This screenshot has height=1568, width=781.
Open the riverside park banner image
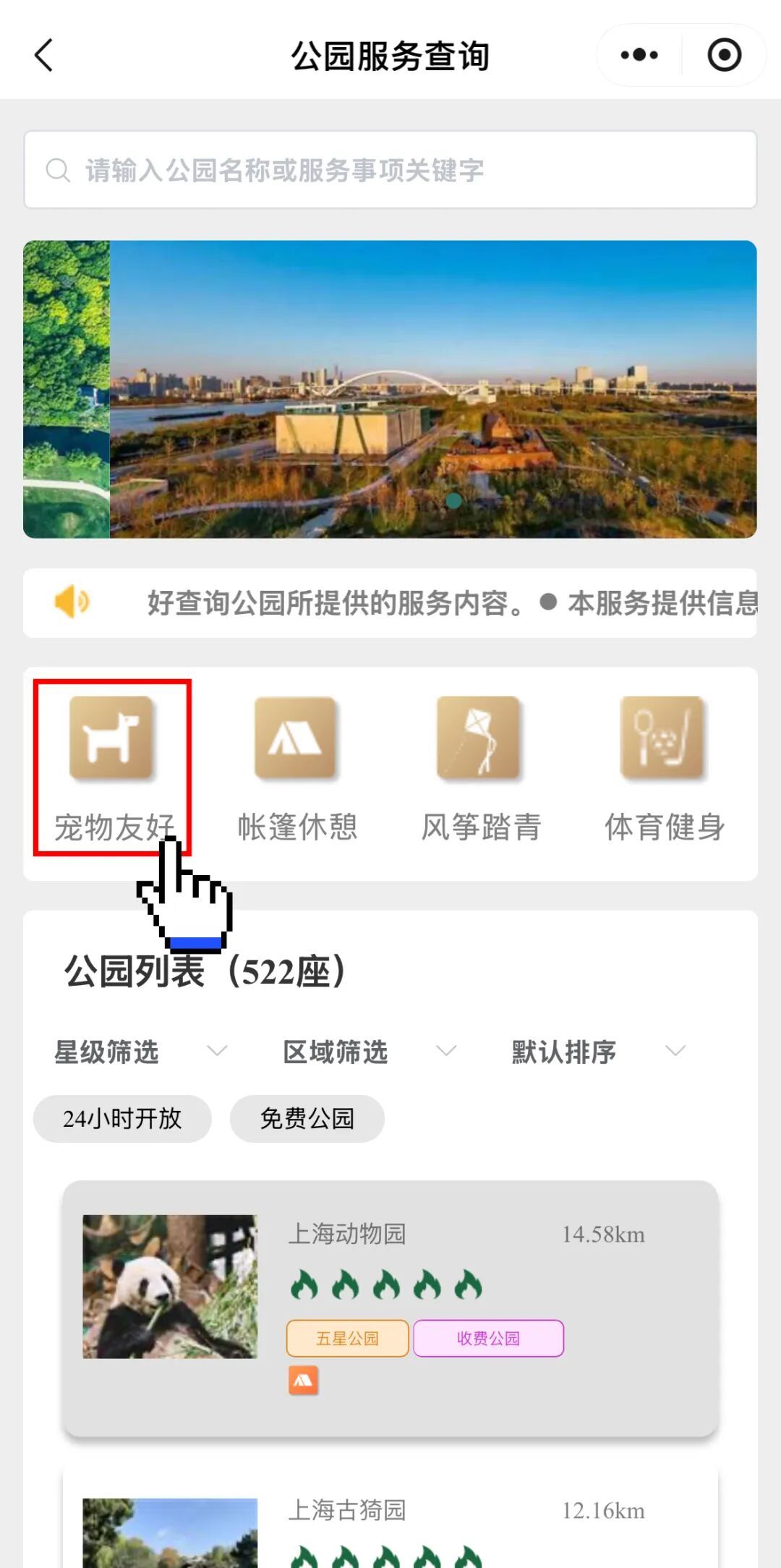coord(432,389)
